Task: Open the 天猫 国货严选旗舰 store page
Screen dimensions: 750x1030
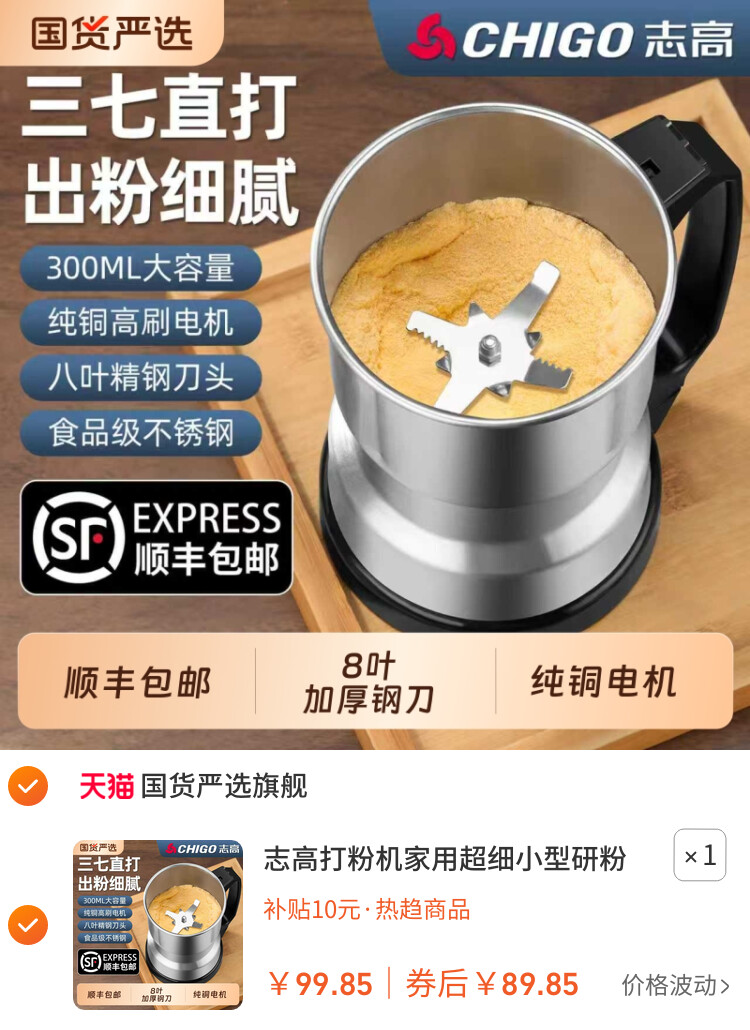Action: pos(194,786)
